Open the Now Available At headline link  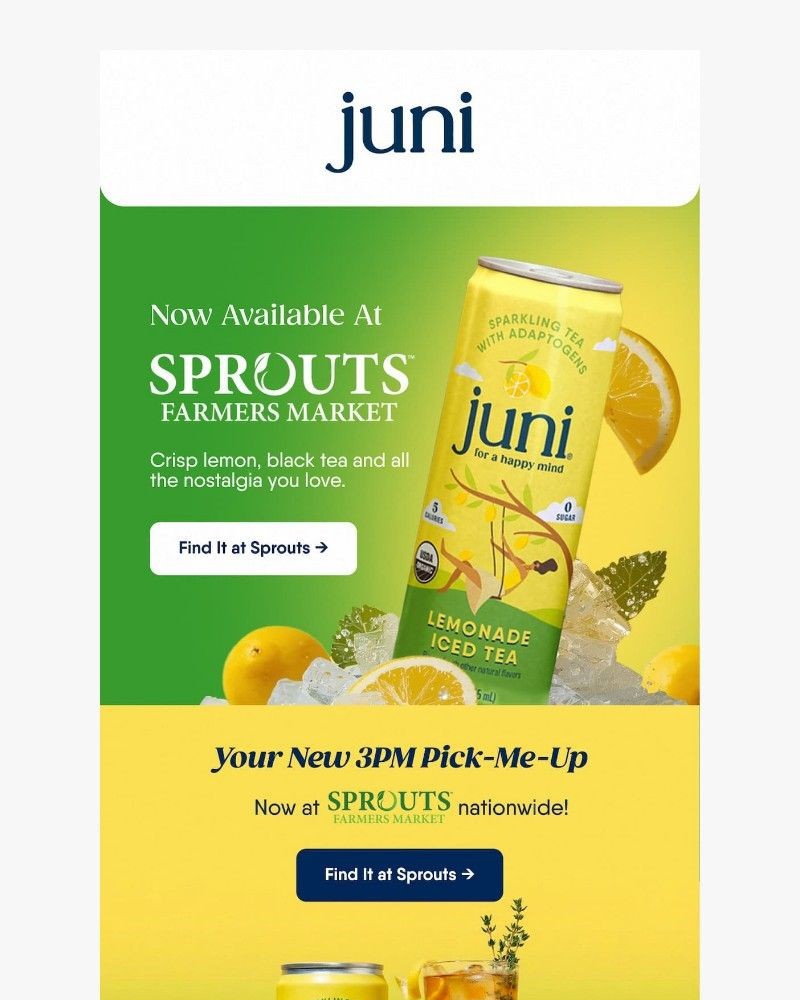pos(272,315)
